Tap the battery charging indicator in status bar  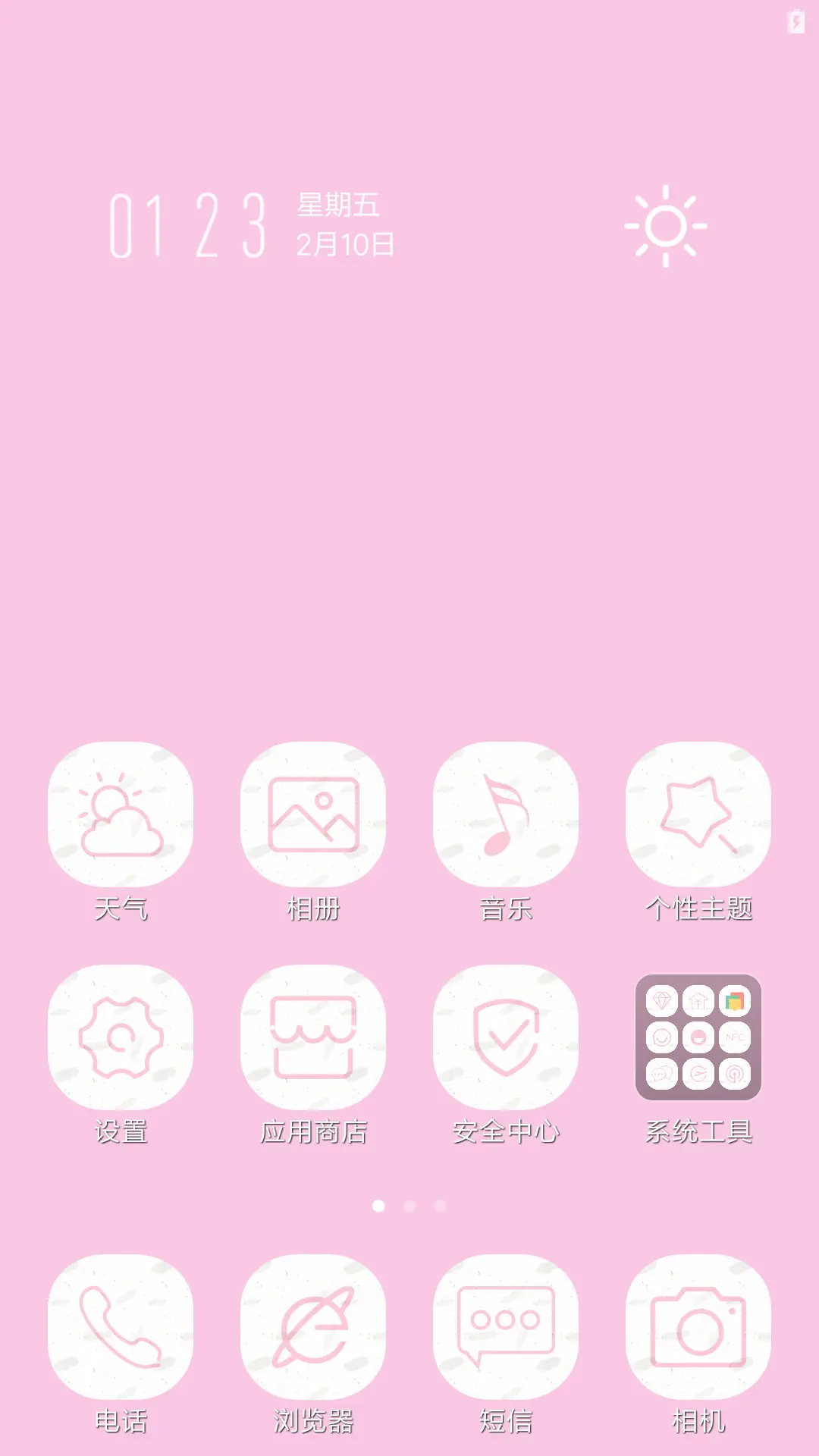click(795, 23)
